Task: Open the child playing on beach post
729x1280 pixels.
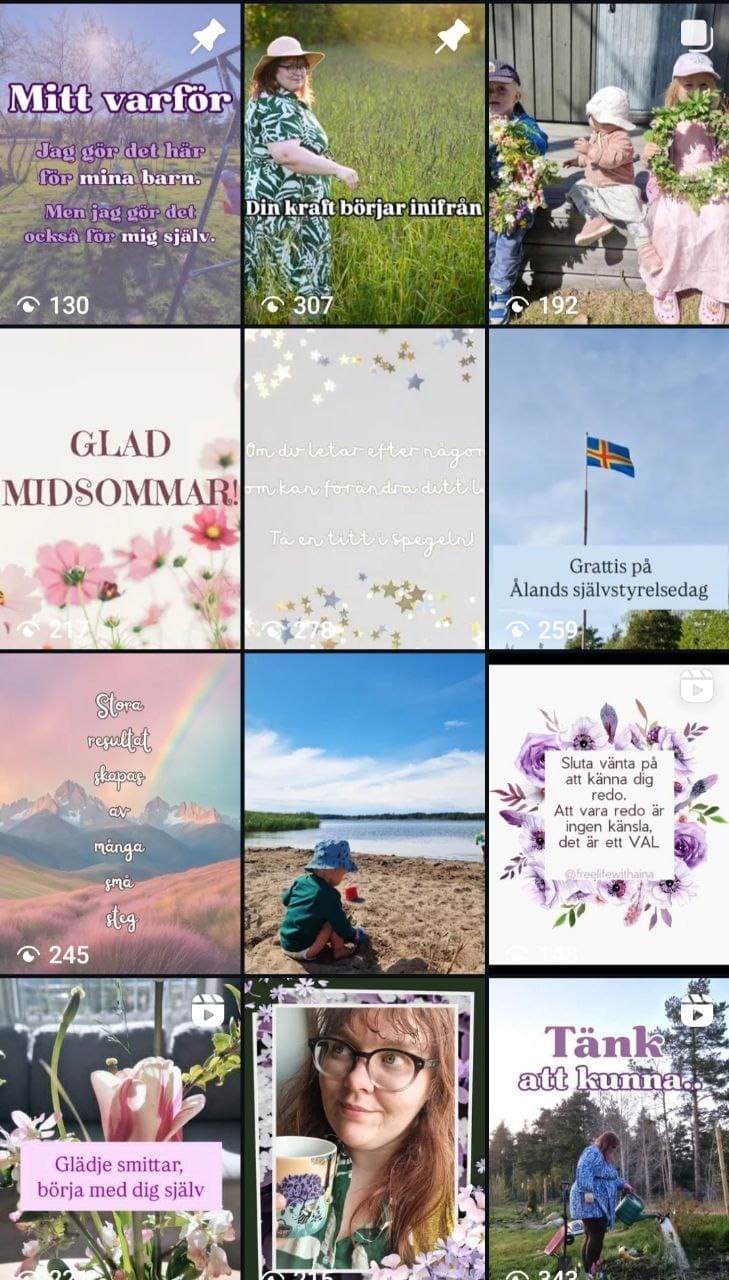Action: (x=364, y=812)
